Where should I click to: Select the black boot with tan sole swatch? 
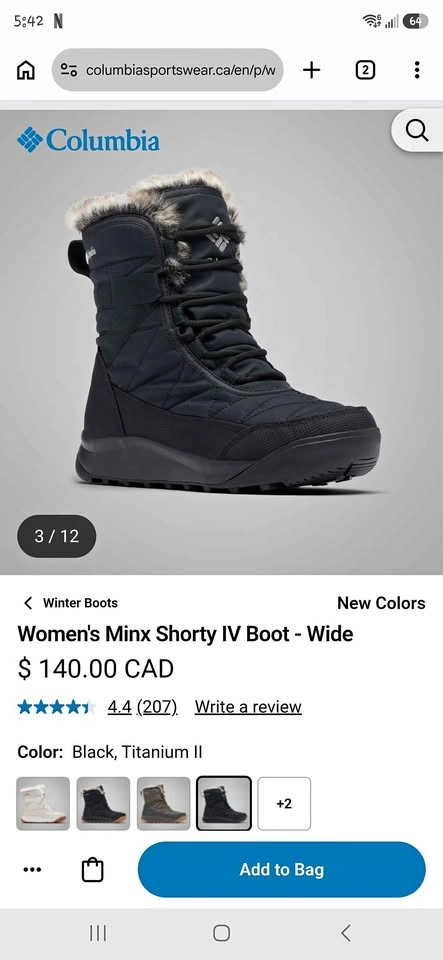pos(103,803)
